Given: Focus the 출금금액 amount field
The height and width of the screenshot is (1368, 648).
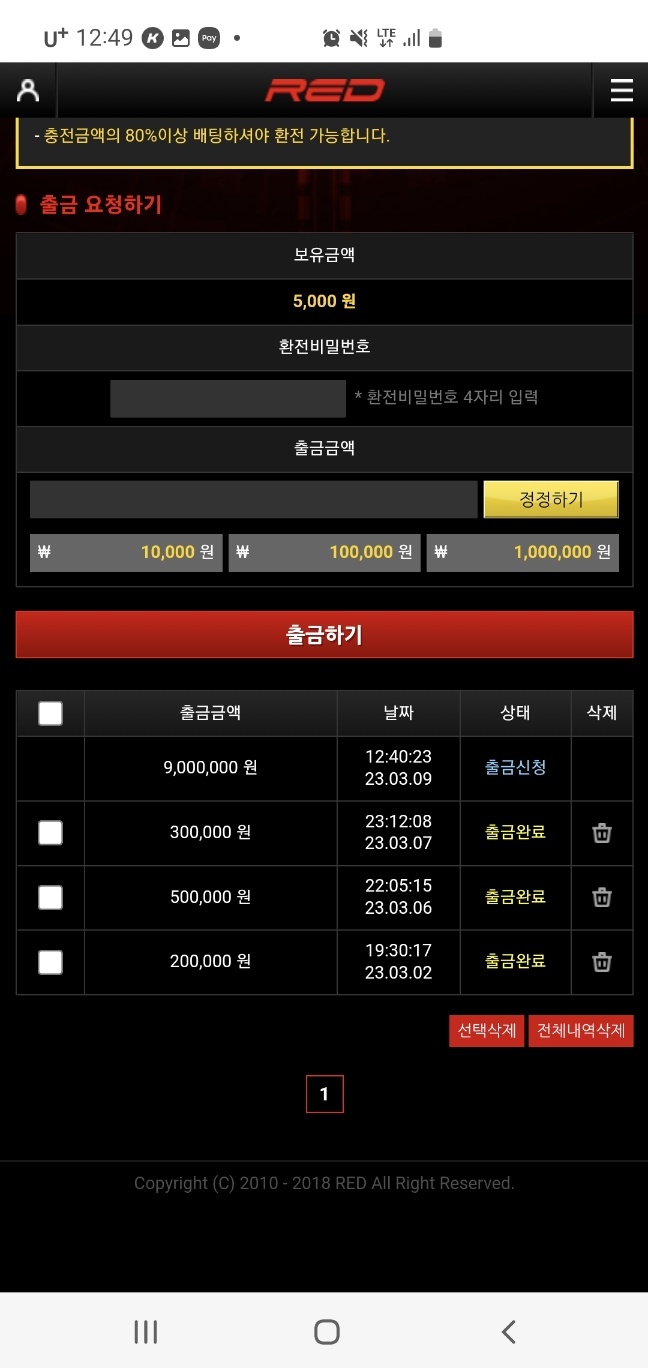Looking at the screenshot, I should [253, 499].
